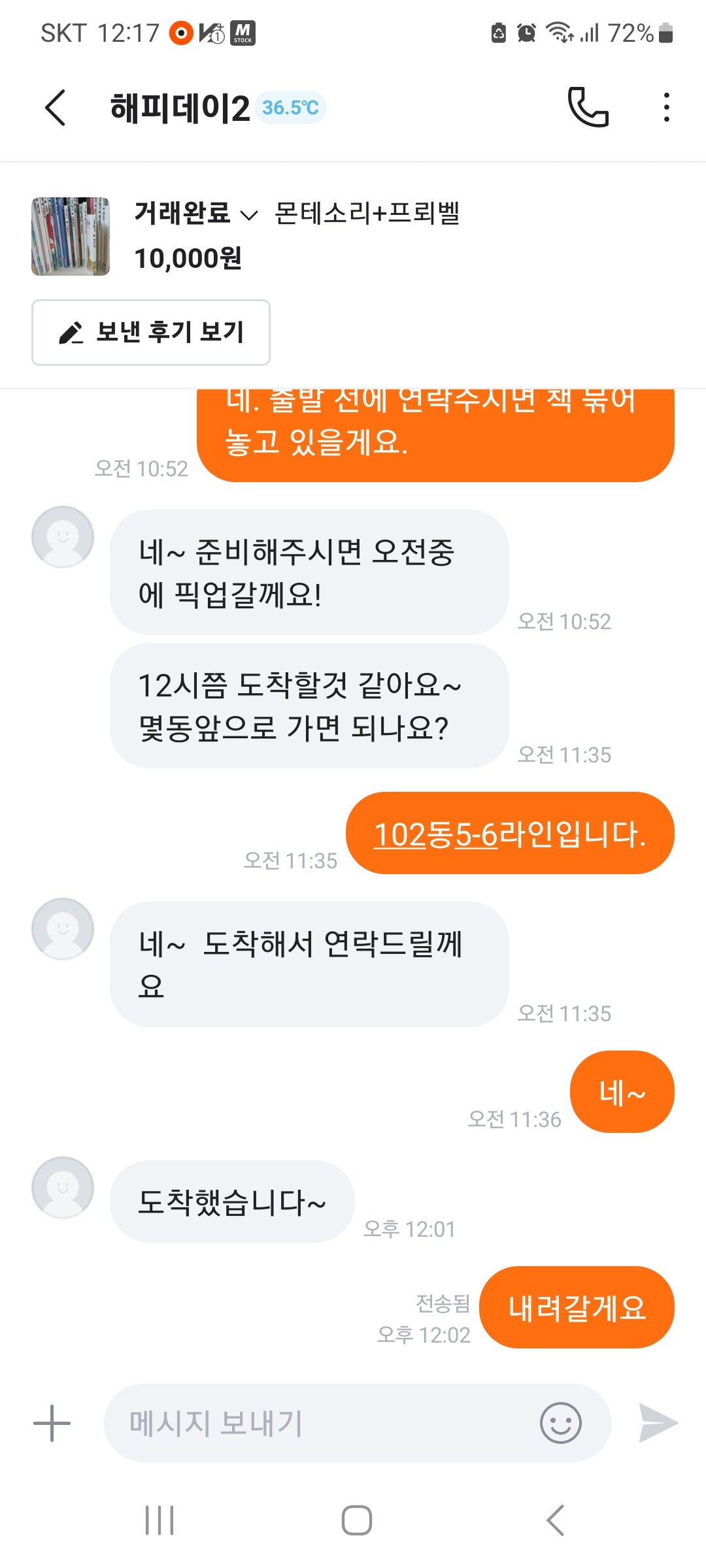The image size is (706, 1568).
Task: Open the system recent apps view
Action: point(160,1520)
